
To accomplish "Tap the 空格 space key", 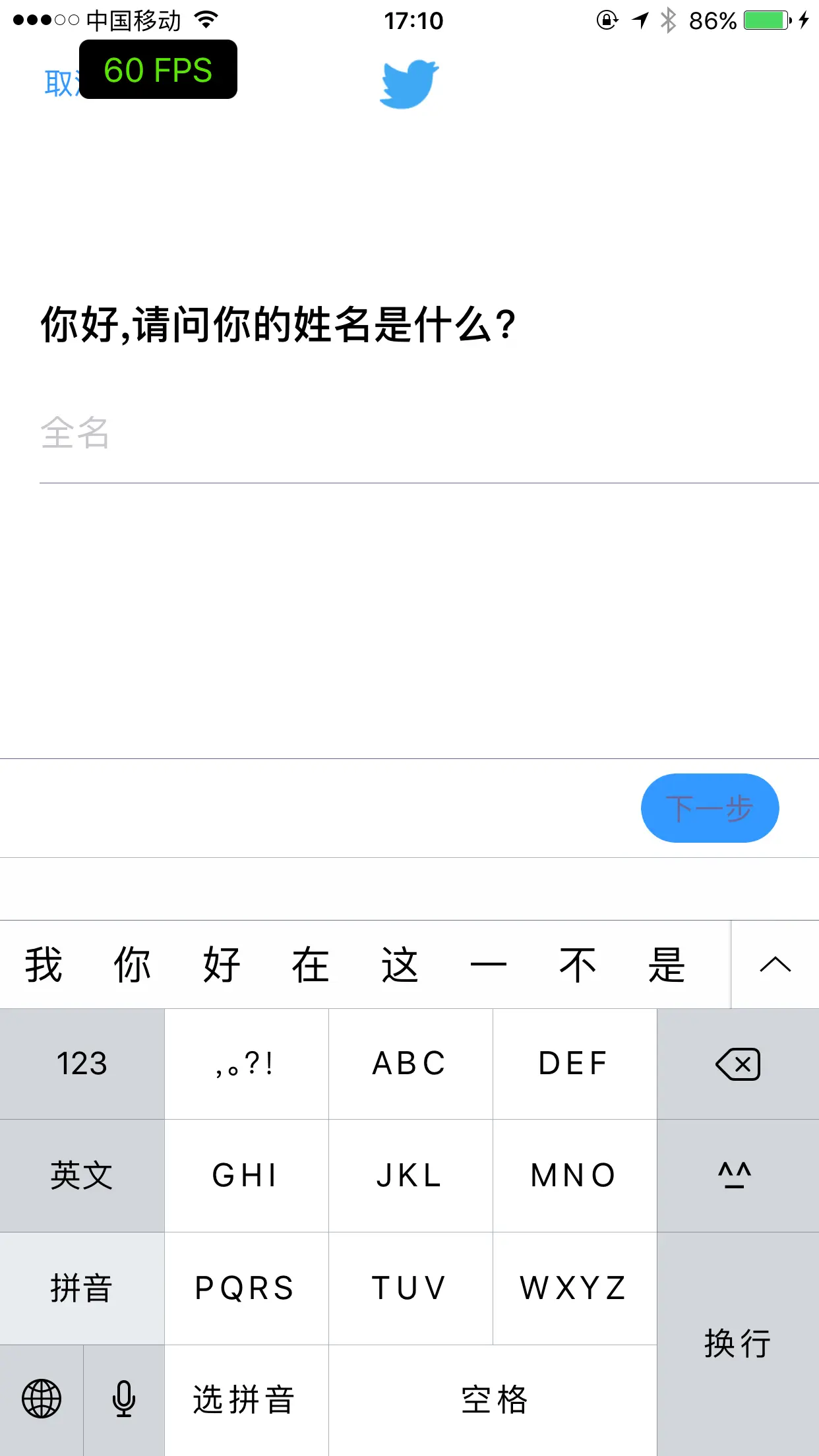I will [x=493, y=1399].
